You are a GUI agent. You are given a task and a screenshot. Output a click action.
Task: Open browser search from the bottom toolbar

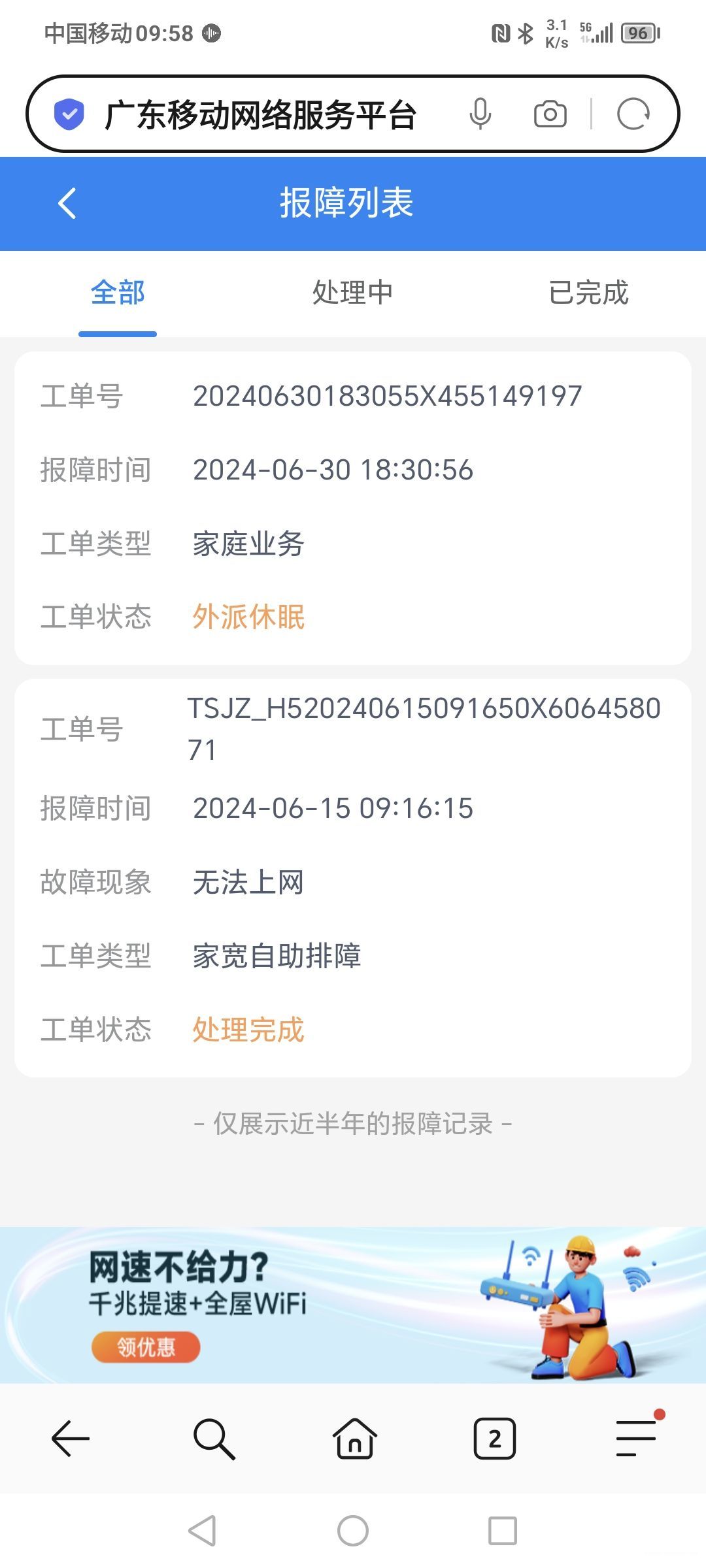pos(214,1439)
